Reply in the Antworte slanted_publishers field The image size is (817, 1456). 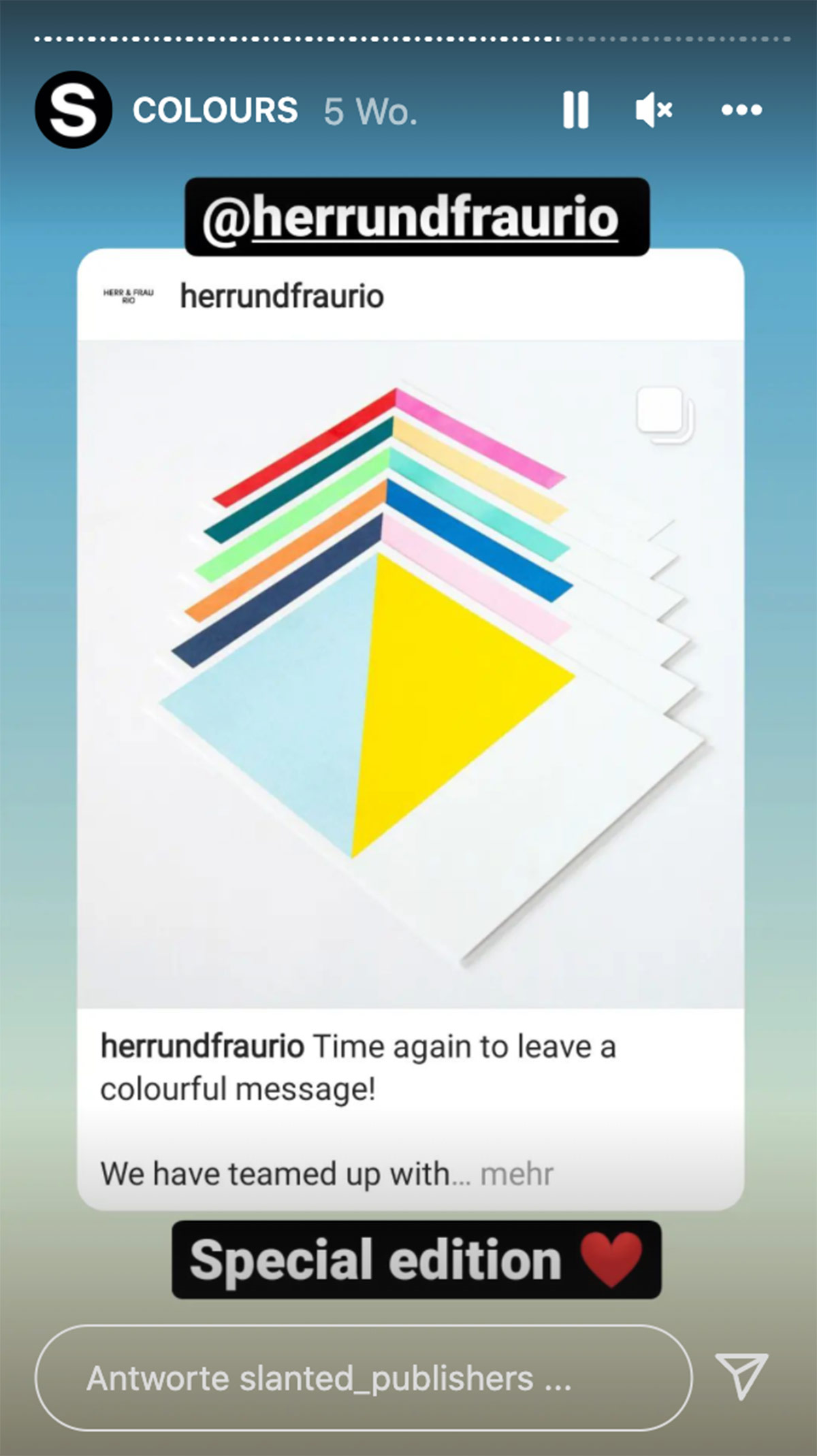click(363, 1379)
